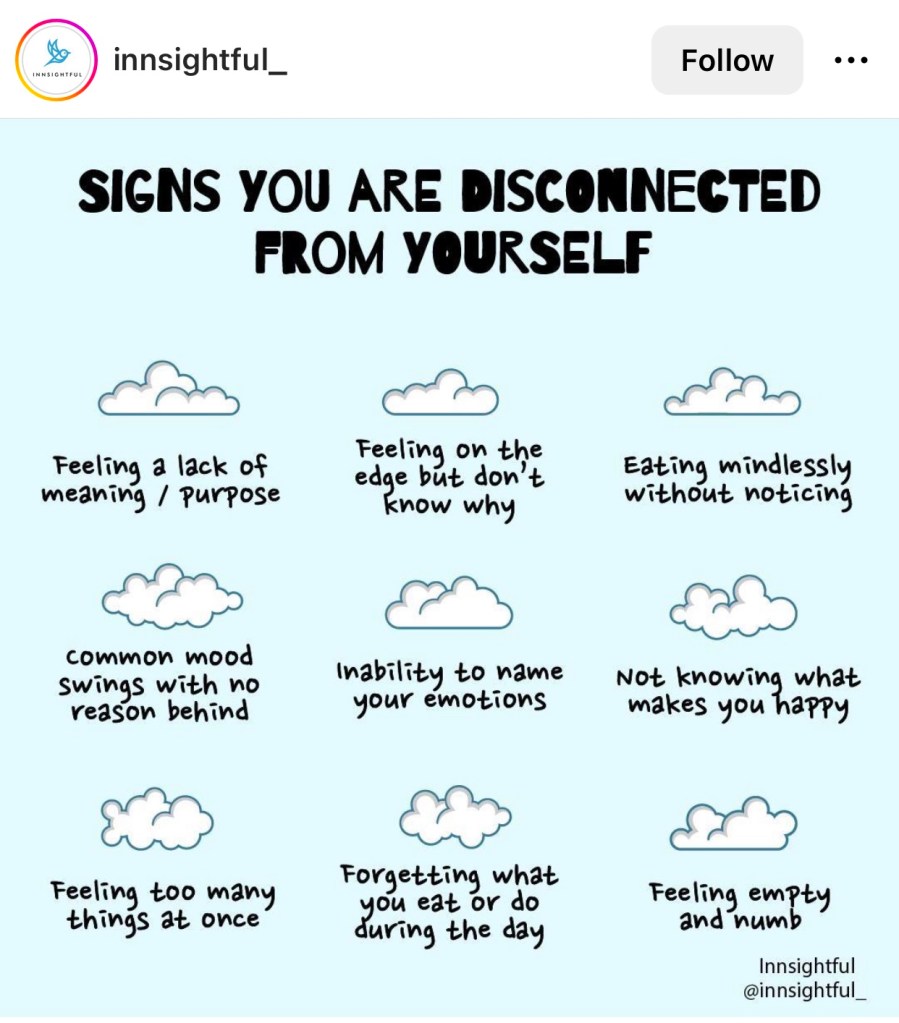Image resolution: width=899 pixels, height=1023 pixels.
Task: Tap the innsightful_ username
Action: click(200, 61)
